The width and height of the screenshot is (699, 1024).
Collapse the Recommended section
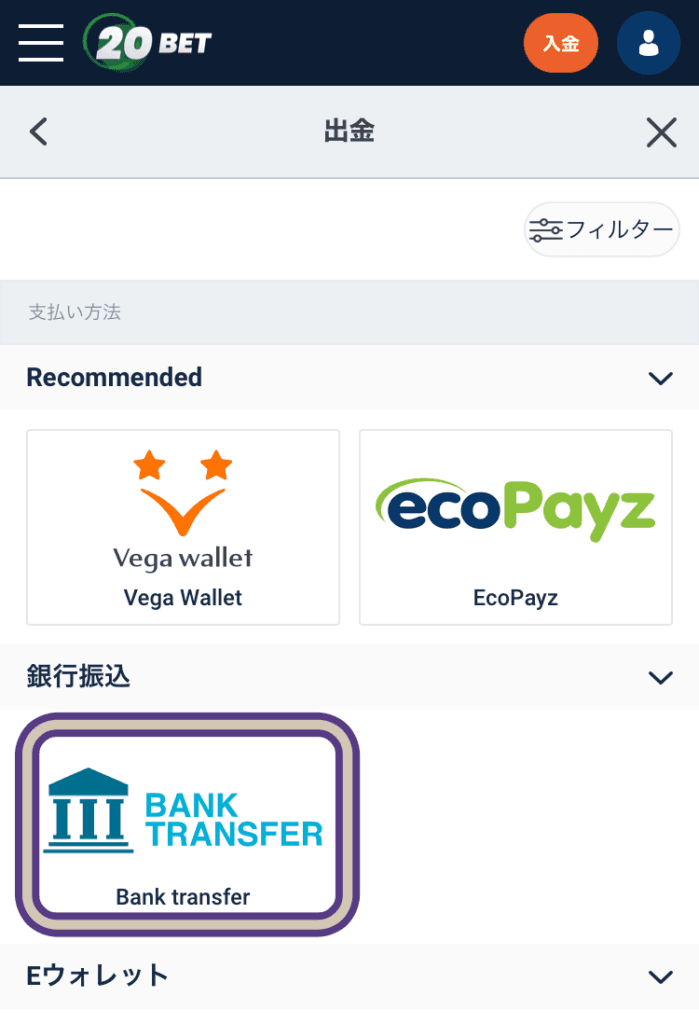click(660, 378)
